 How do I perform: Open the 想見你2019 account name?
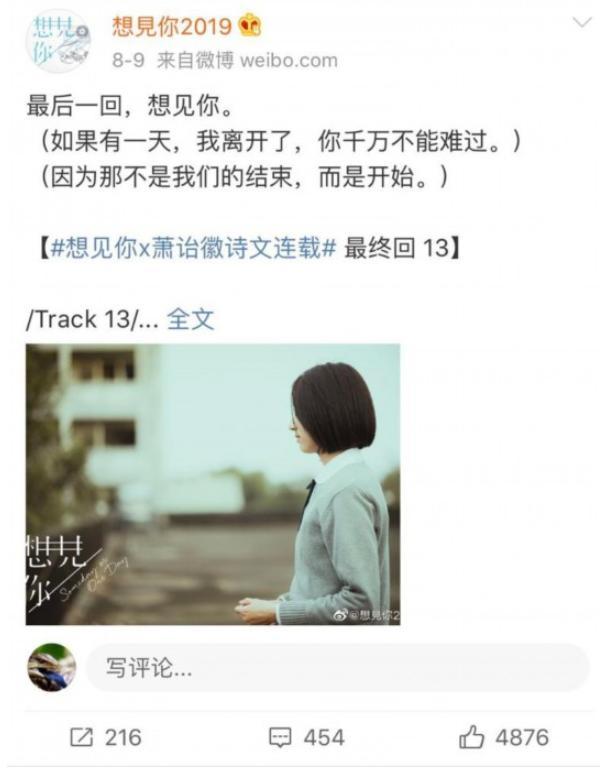pos(172,26)
